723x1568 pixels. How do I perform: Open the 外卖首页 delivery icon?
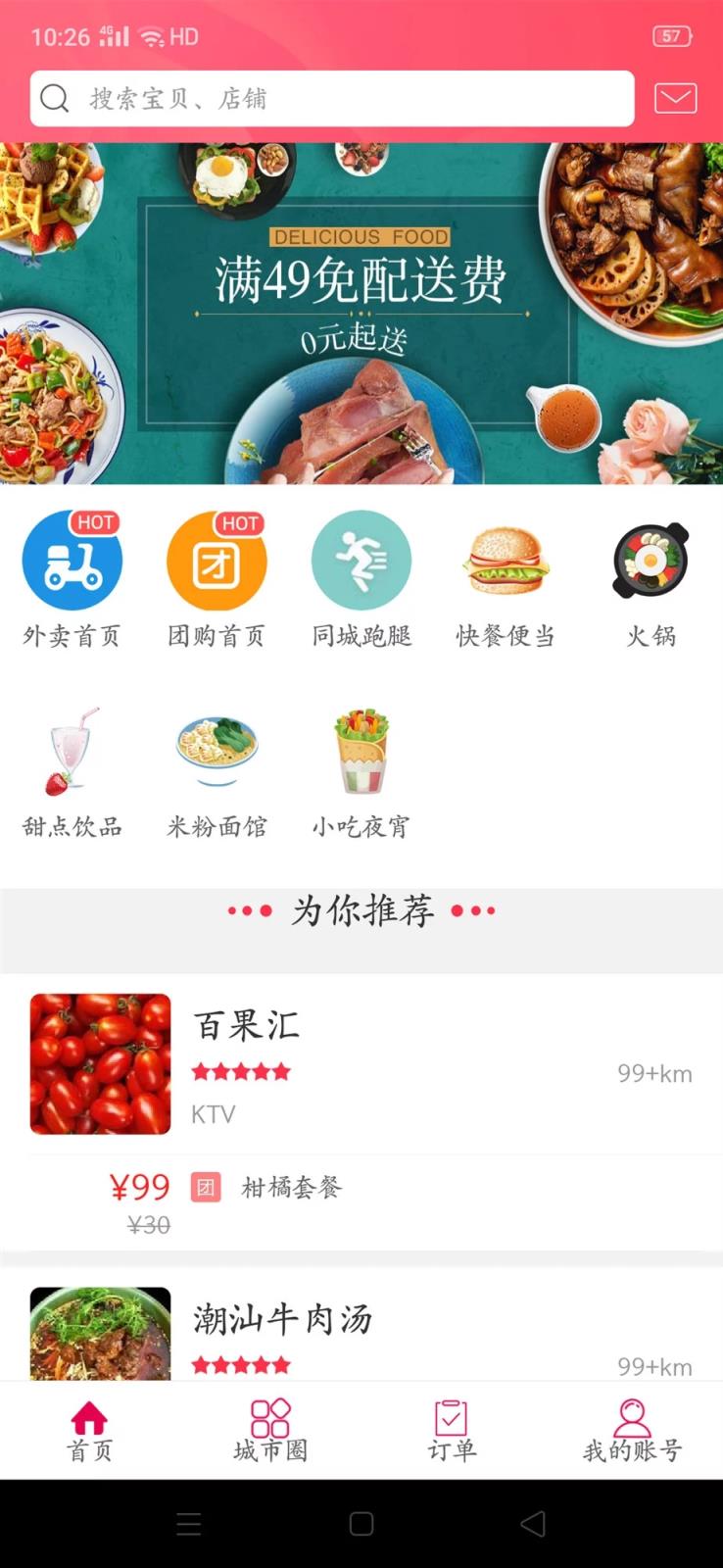click(x=72, y=561)
